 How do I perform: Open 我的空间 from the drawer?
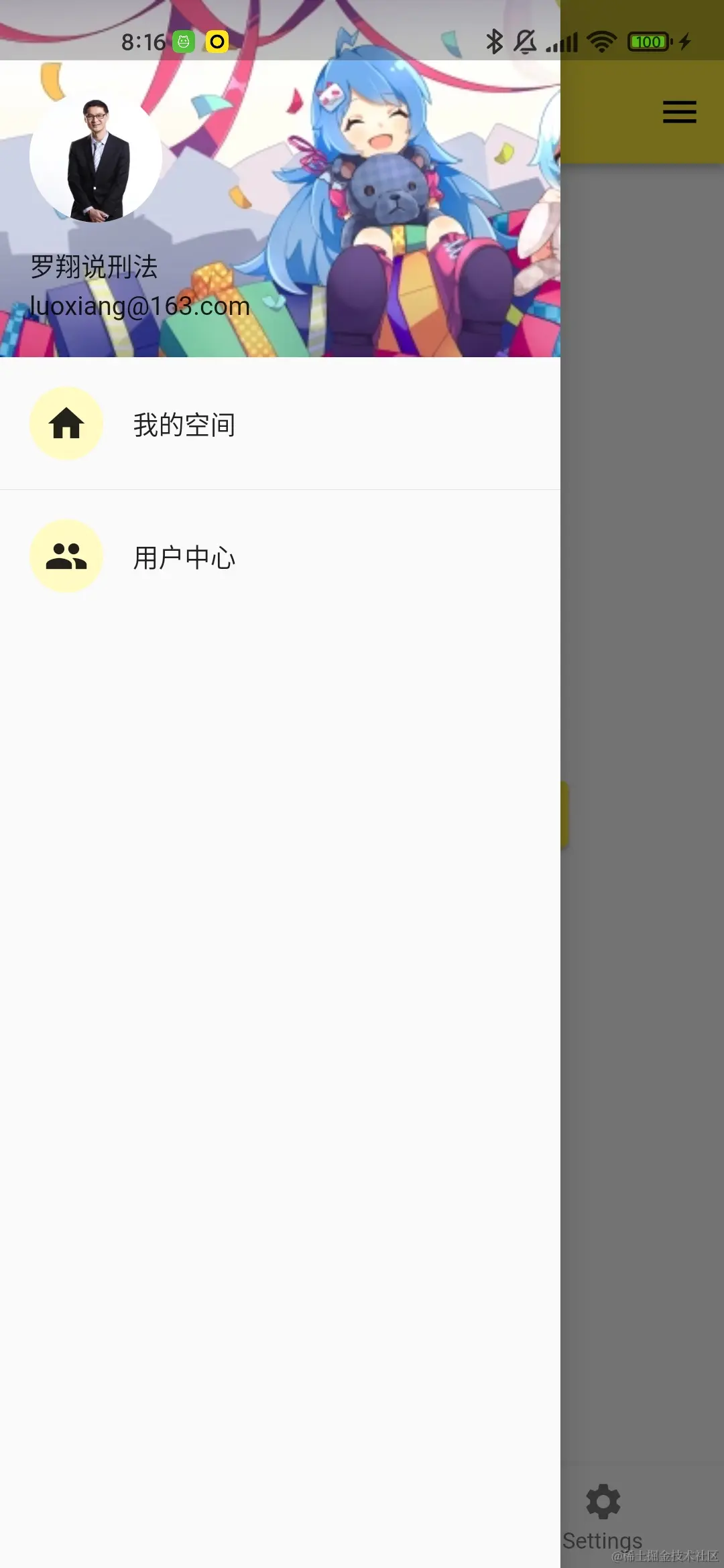tap(184, 425)
